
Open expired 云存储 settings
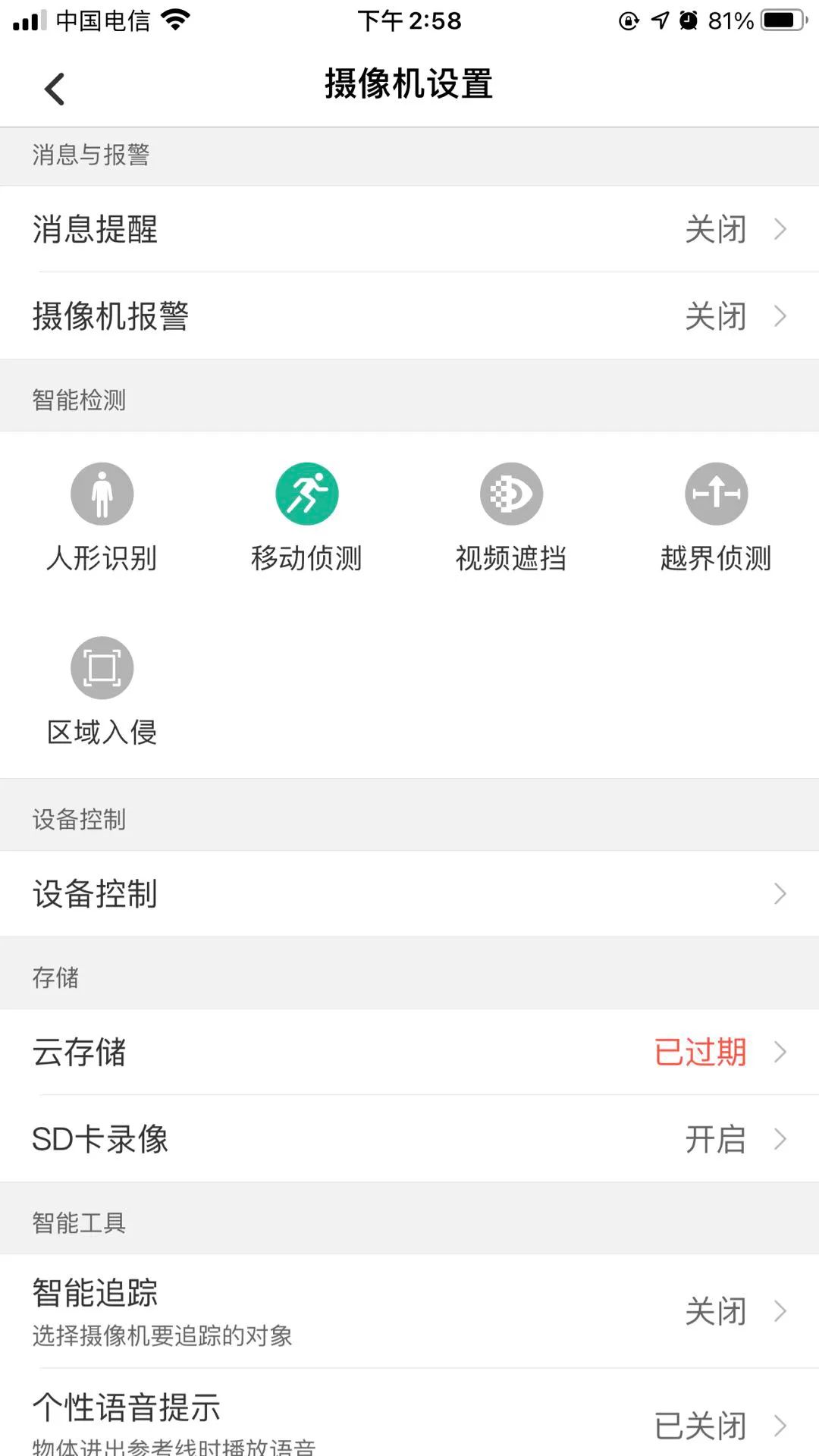point(409,1052)
